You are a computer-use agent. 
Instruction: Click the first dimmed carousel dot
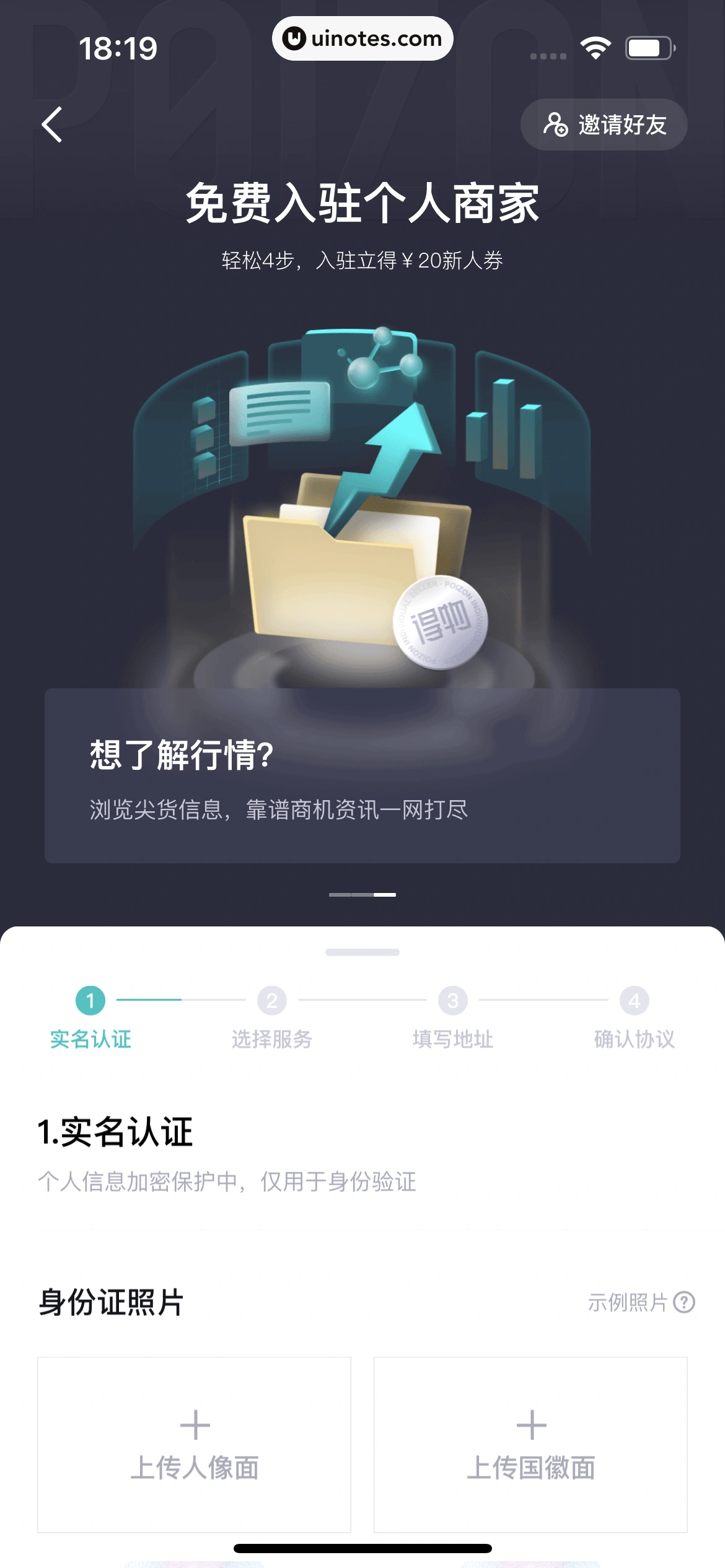[338, 894]
